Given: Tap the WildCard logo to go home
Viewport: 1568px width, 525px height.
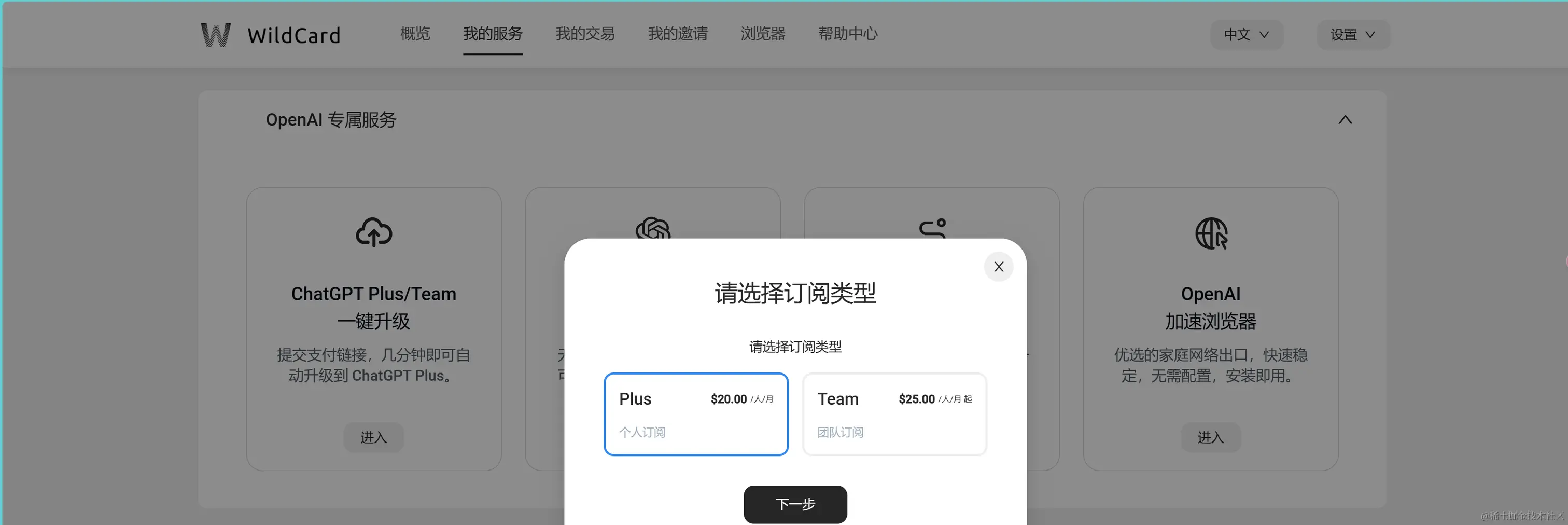Looking at the screenshot, I should pos(271,35).
